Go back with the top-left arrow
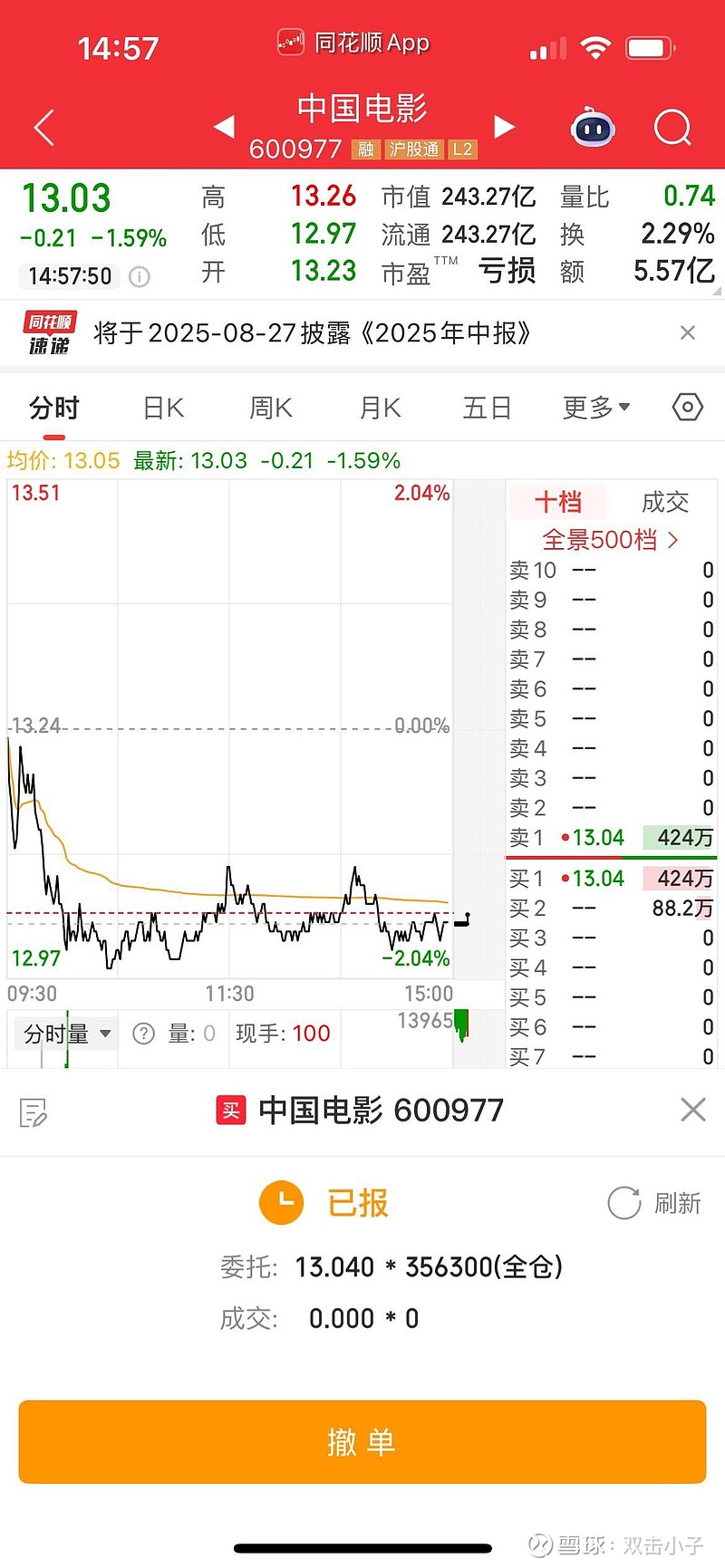Image resolution: width=725 pixels, height=1568 pixels. pyautogui.click(x=44, y=128)
